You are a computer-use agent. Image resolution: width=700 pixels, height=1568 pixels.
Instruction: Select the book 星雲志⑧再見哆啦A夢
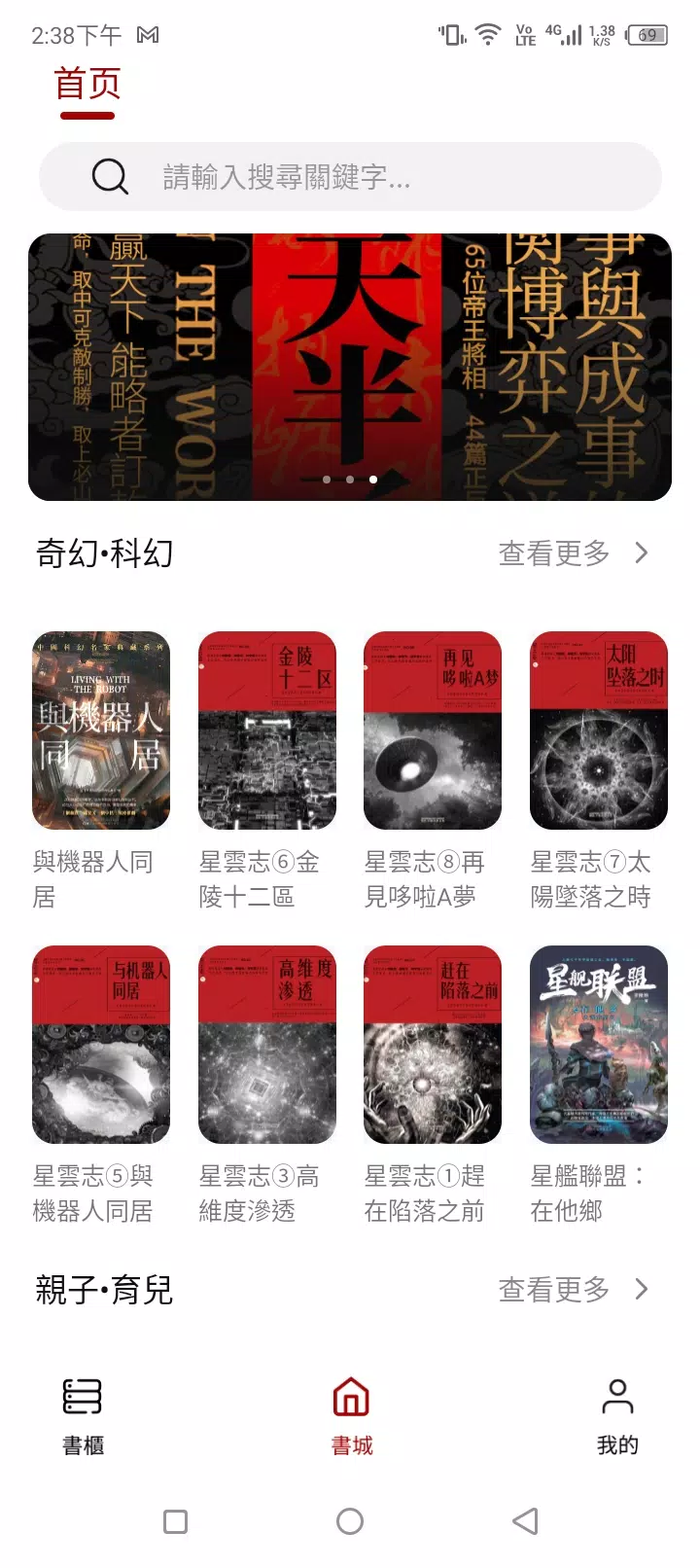point(433,731)
